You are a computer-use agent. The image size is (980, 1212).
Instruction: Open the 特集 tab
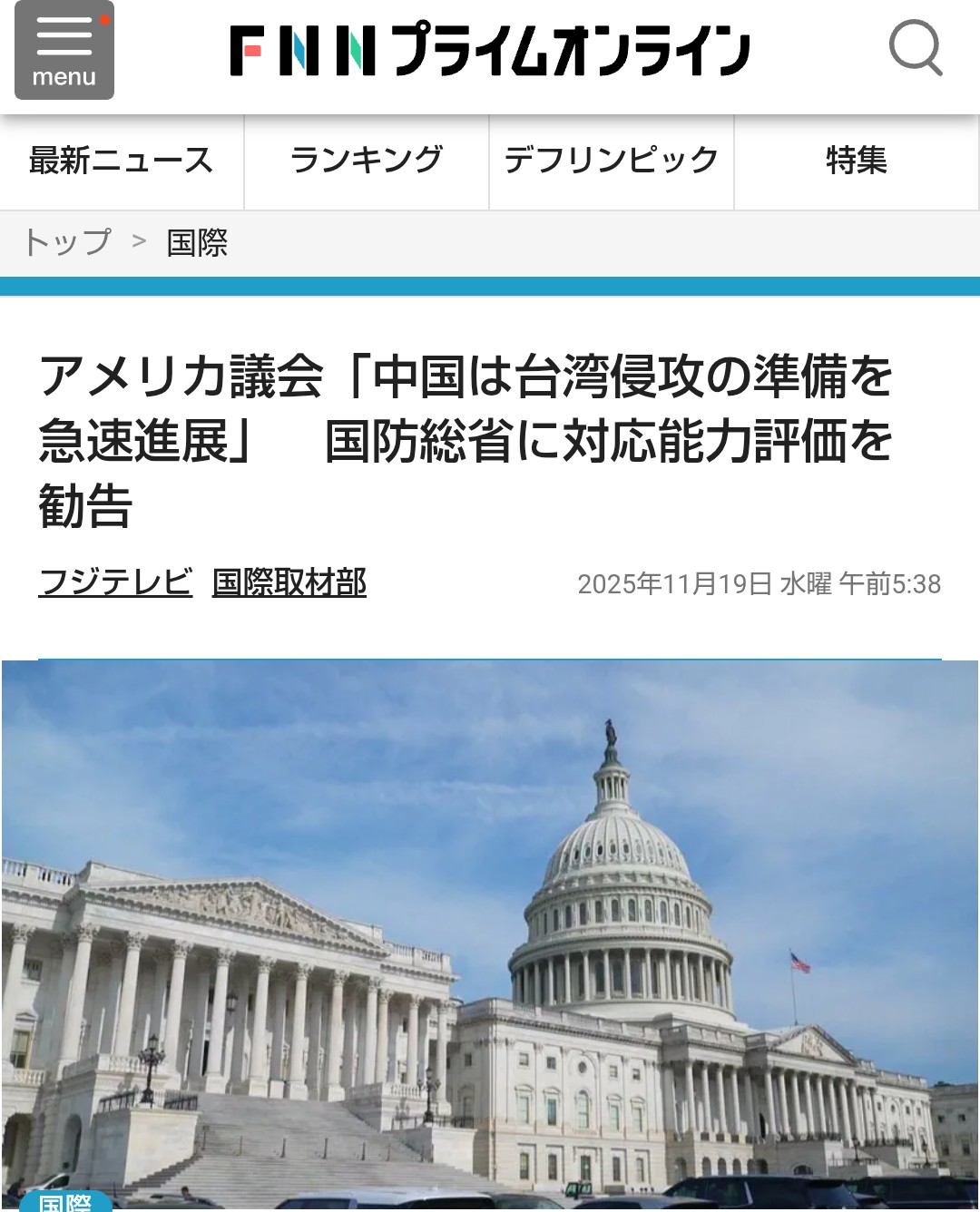click(857, 161)
